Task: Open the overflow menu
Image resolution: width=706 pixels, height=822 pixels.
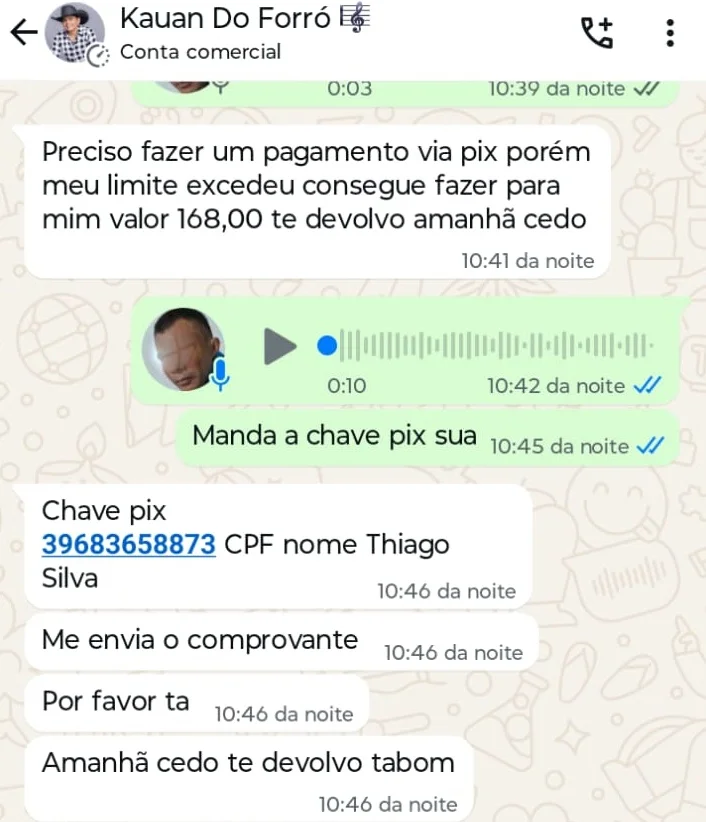Action: tap(670, 33)
